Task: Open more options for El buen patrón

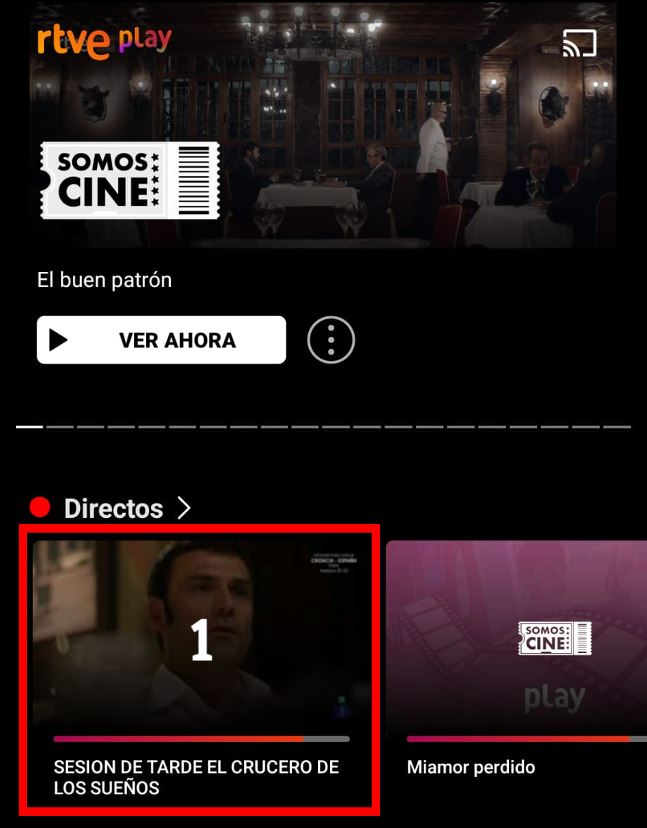Action: 331,341
